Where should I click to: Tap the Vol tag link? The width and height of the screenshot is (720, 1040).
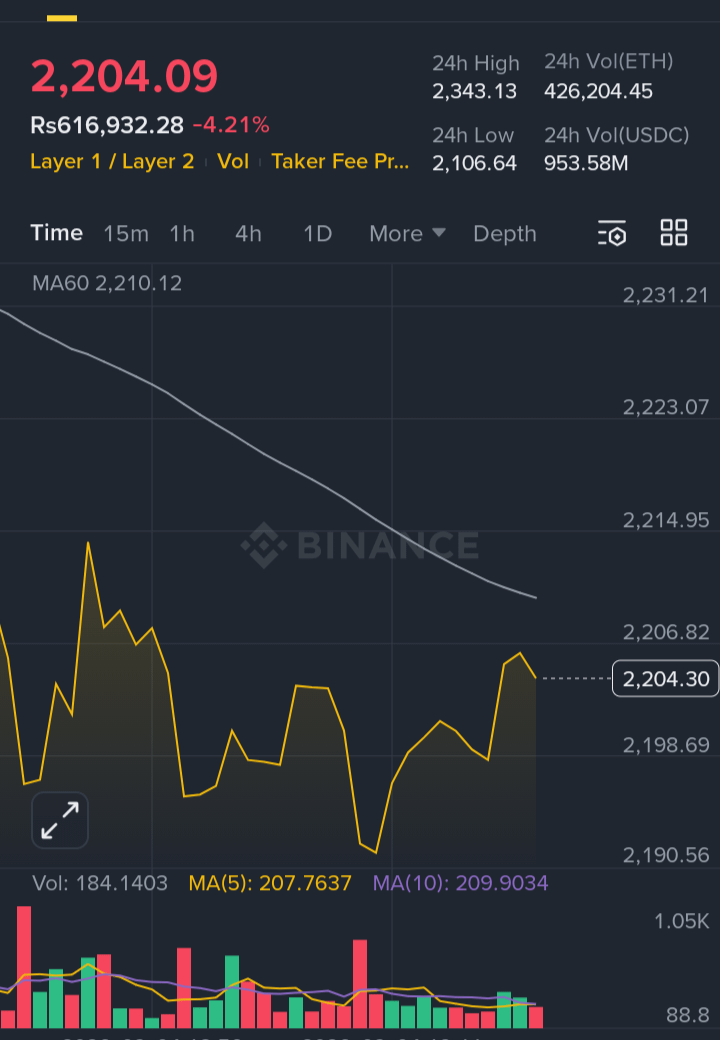[x=233, y=161]
